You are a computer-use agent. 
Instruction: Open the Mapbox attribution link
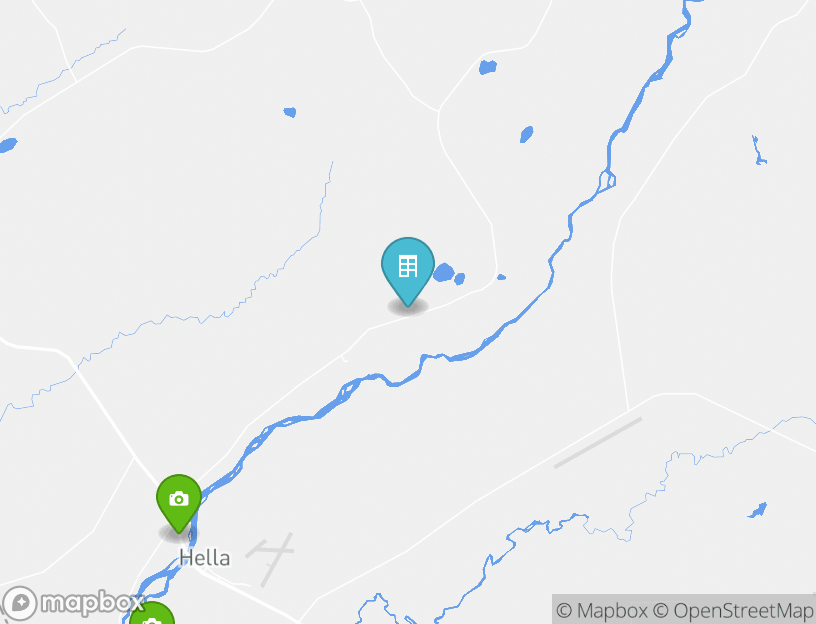(x=602, y=610)
